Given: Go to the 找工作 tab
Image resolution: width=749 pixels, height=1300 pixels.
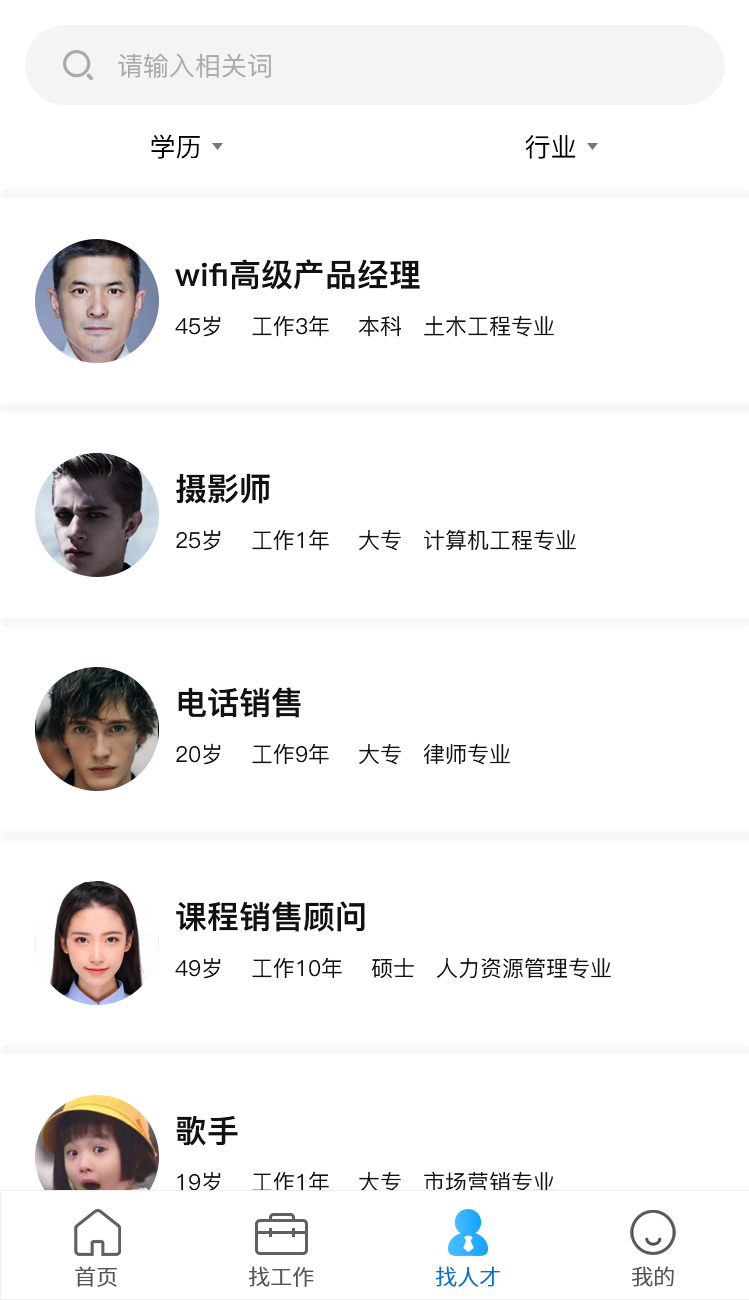Looking at the screenshot, I should 281,1247.
